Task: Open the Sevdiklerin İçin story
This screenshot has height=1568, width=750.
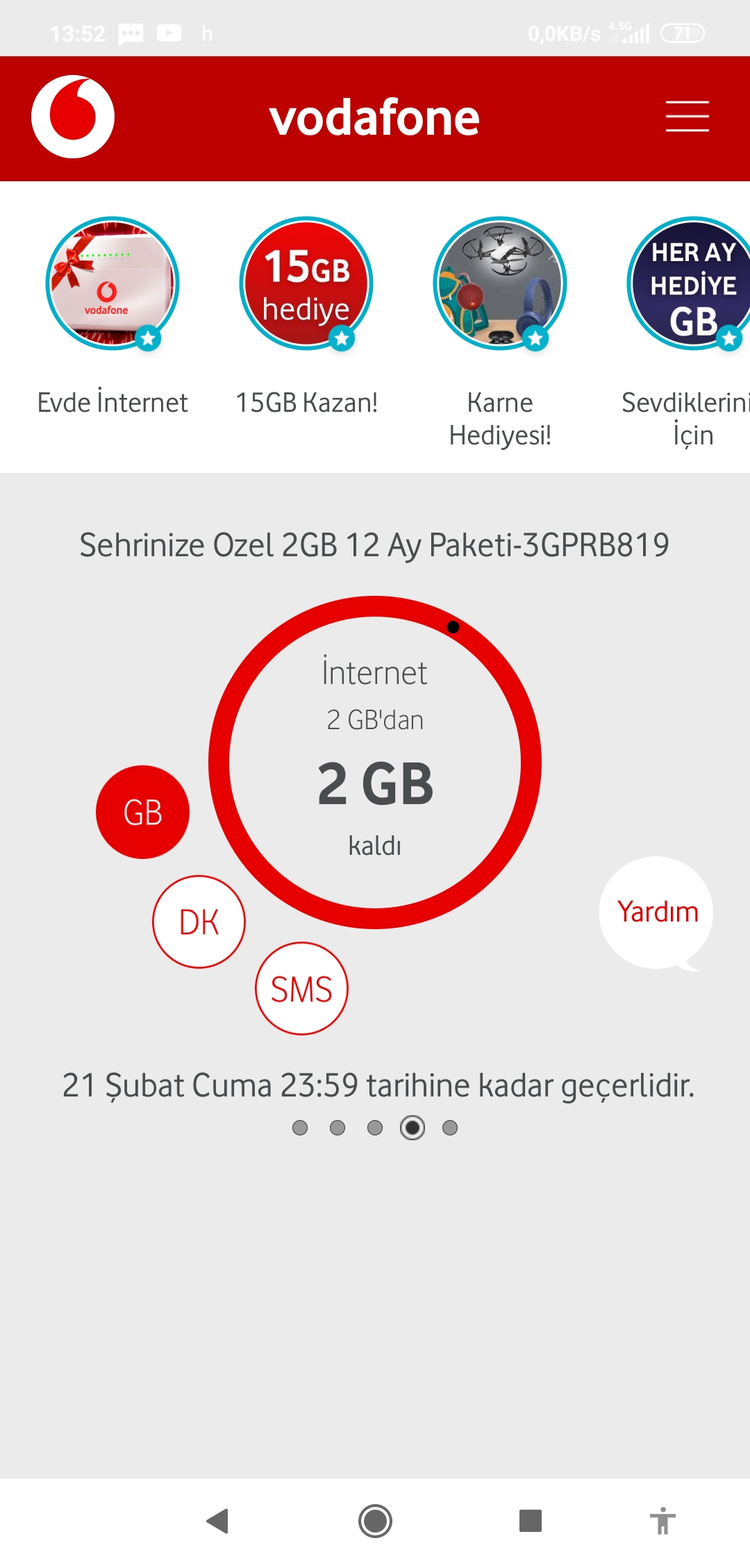Action: 692,284
